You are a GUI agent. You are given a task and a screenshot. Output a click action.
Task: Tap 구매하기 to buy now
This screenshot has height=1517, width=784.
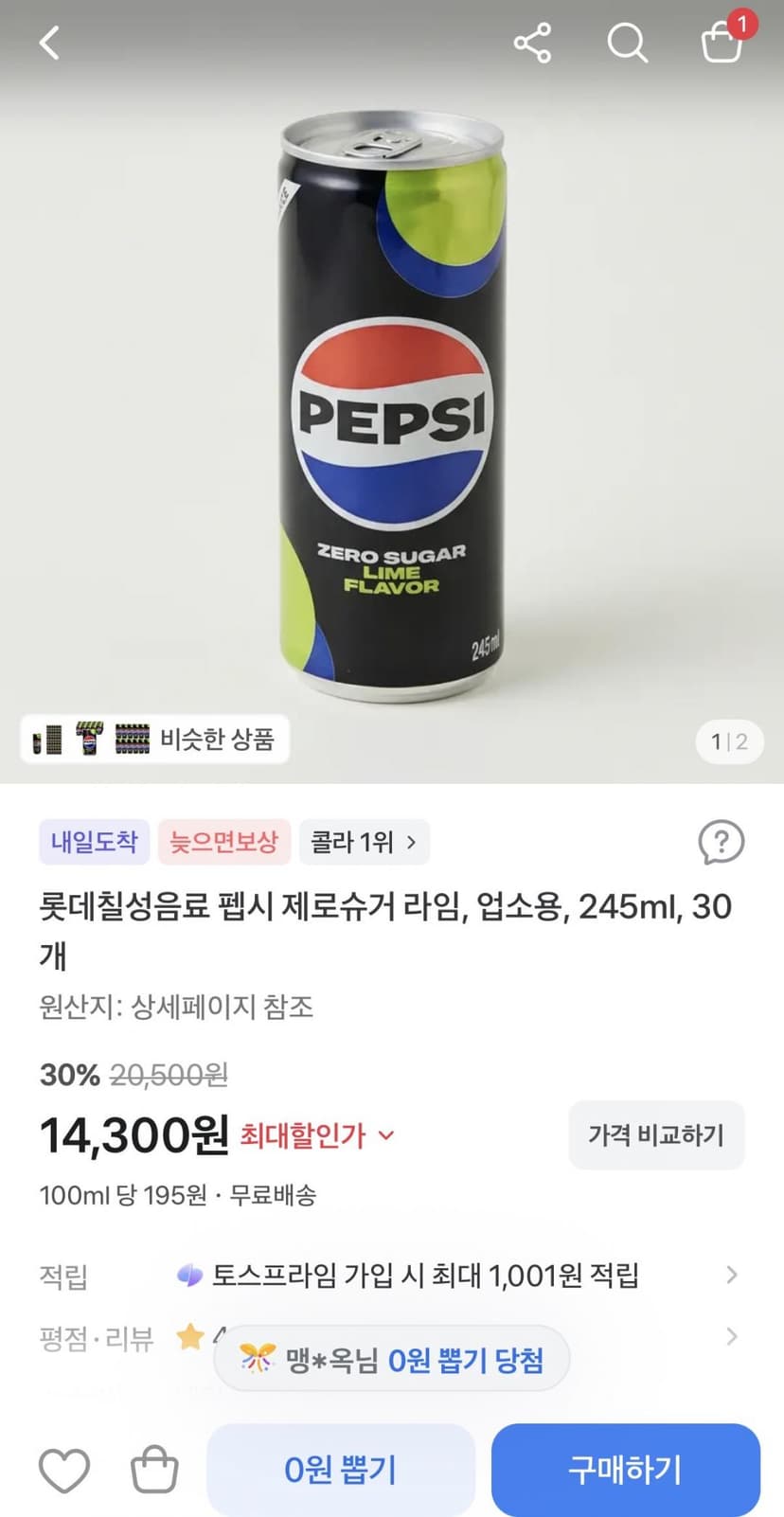point(626,1470)
